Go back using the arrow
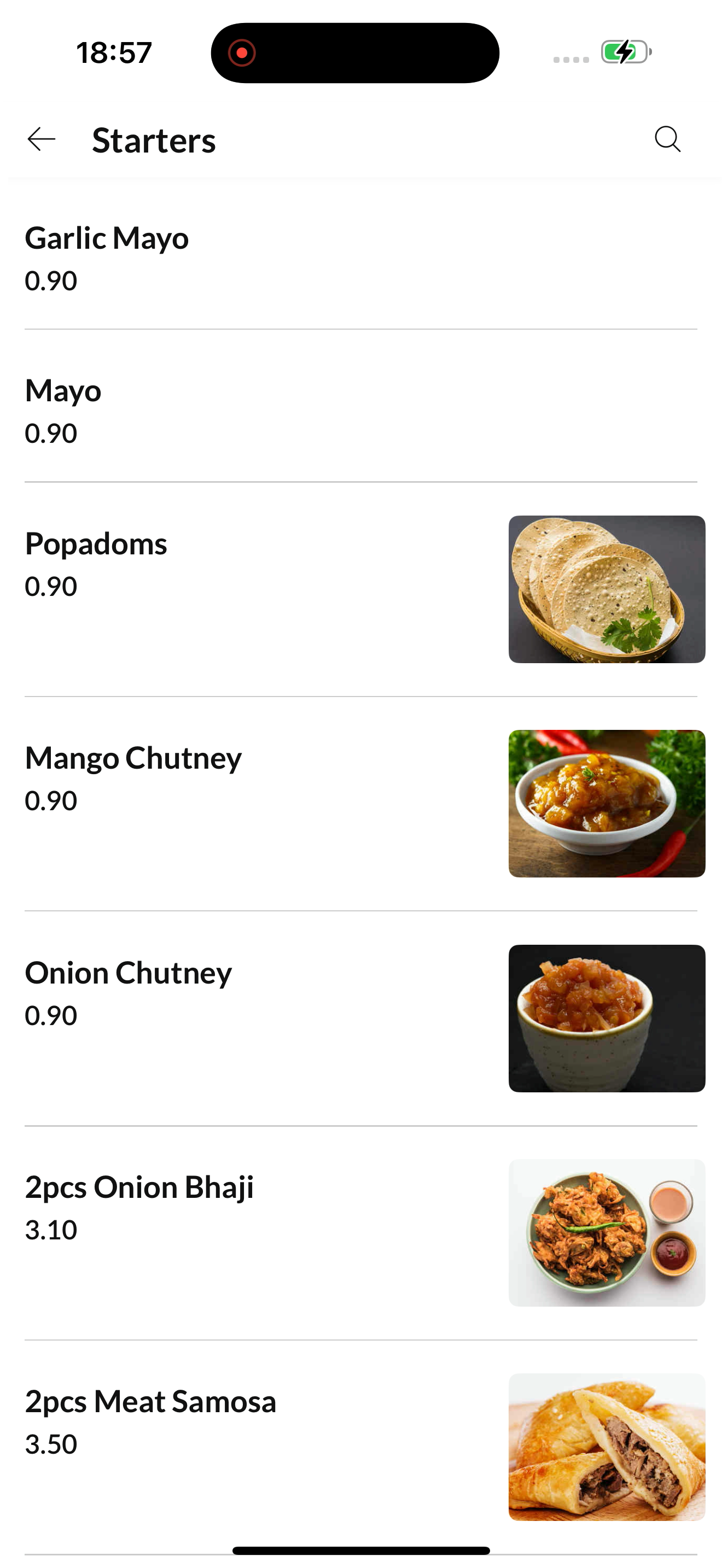The width and height of the screenshot is (722, 1568). click(x=42, y=139)
